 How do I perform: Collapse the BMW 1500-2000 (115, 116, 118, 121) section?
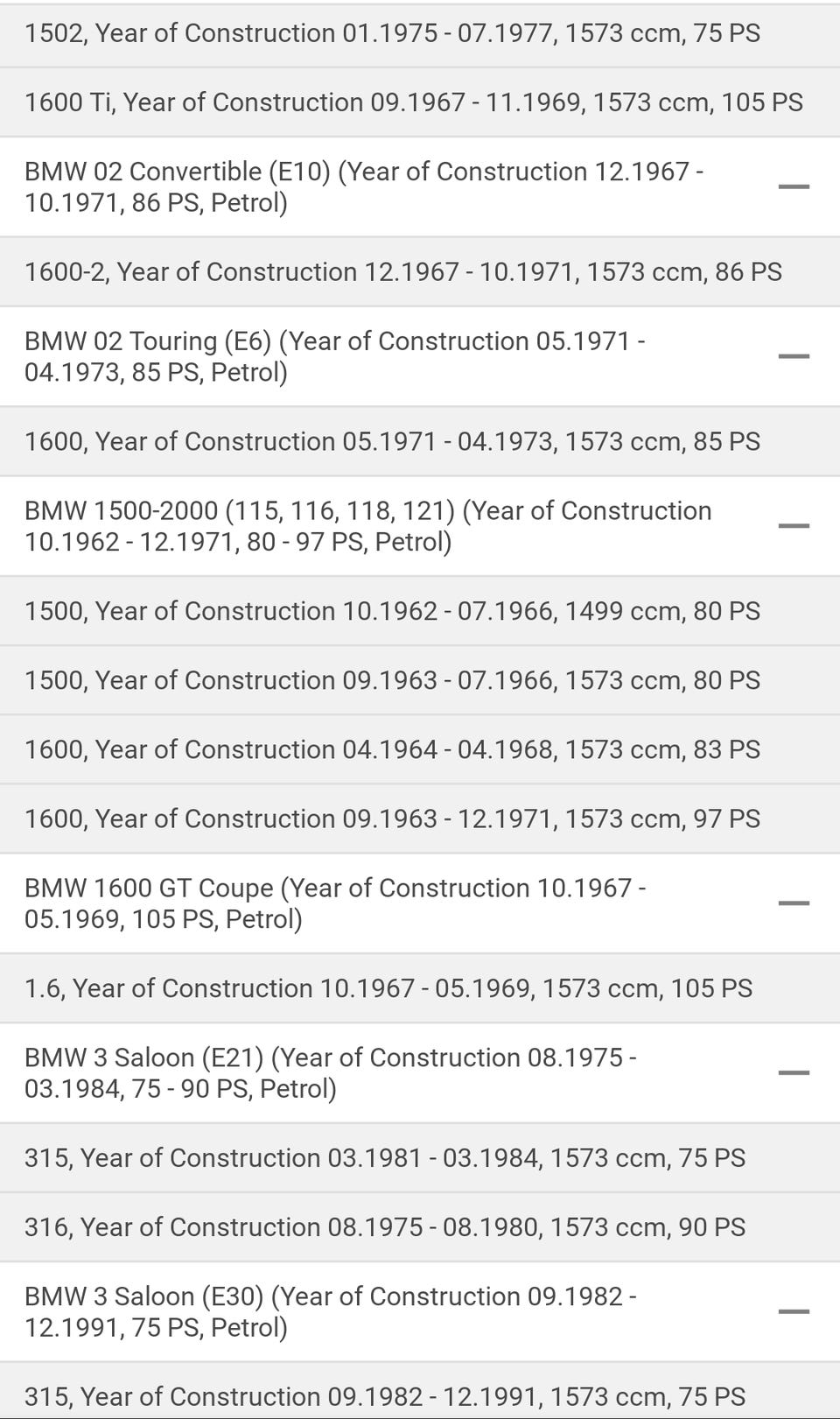point(794,526)
